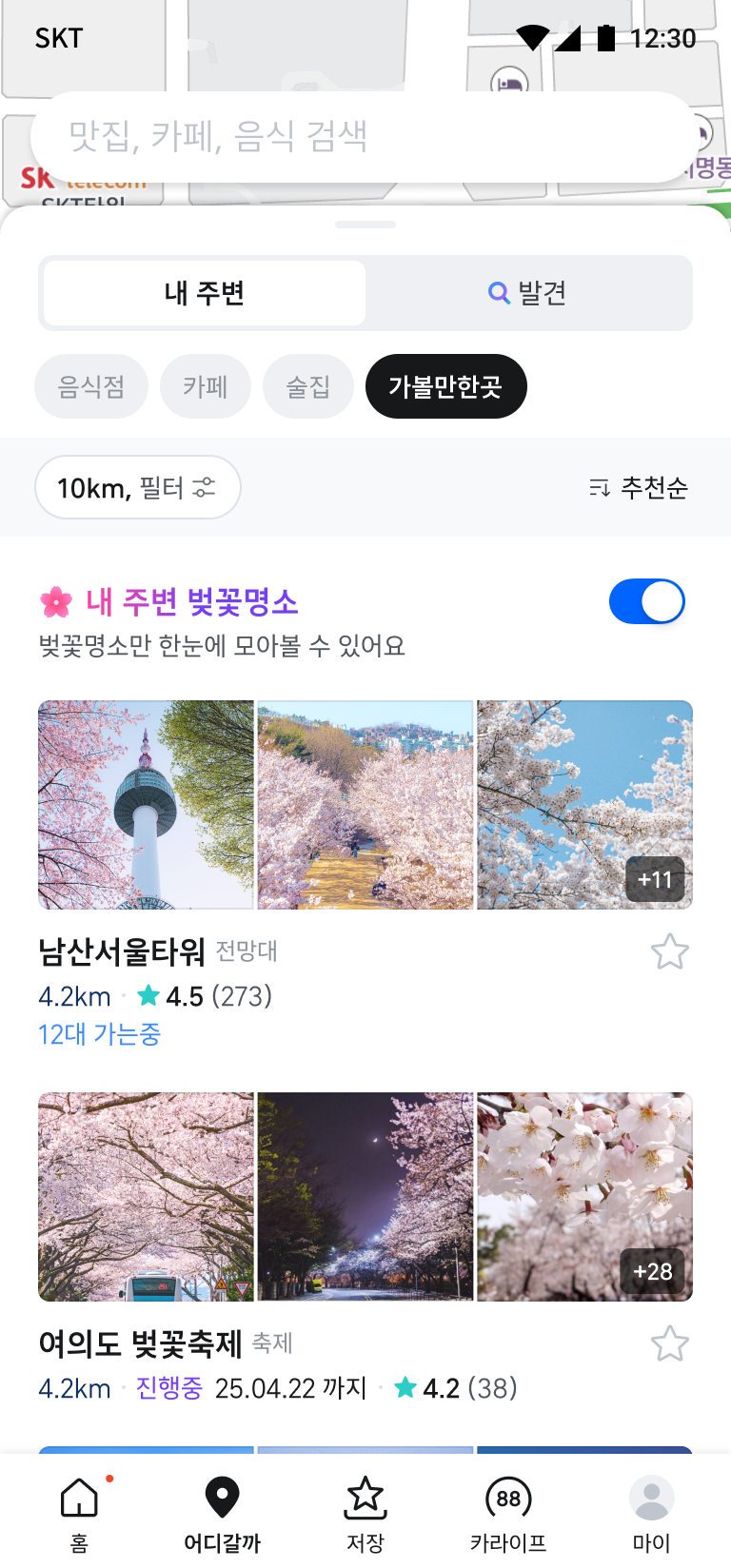View the +28 extra photos of 여의도 벚꽃축제
Screen dimensions: 731x1568
point(653,1271)
